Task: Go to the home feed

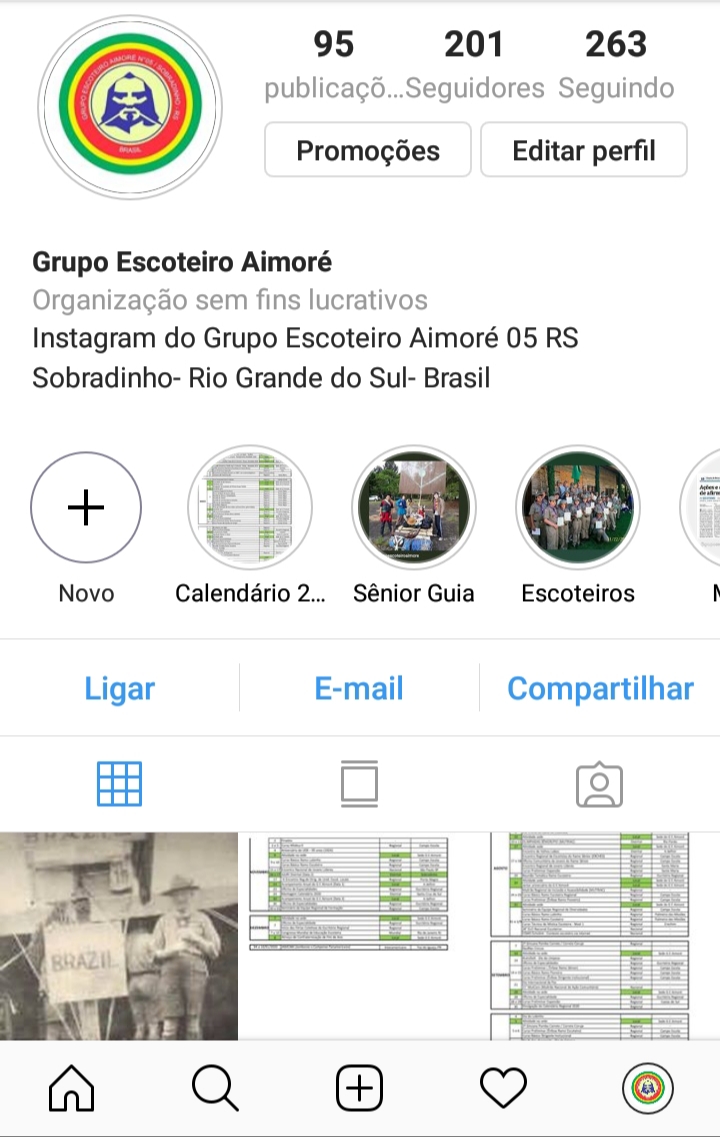Action: 72,1088
